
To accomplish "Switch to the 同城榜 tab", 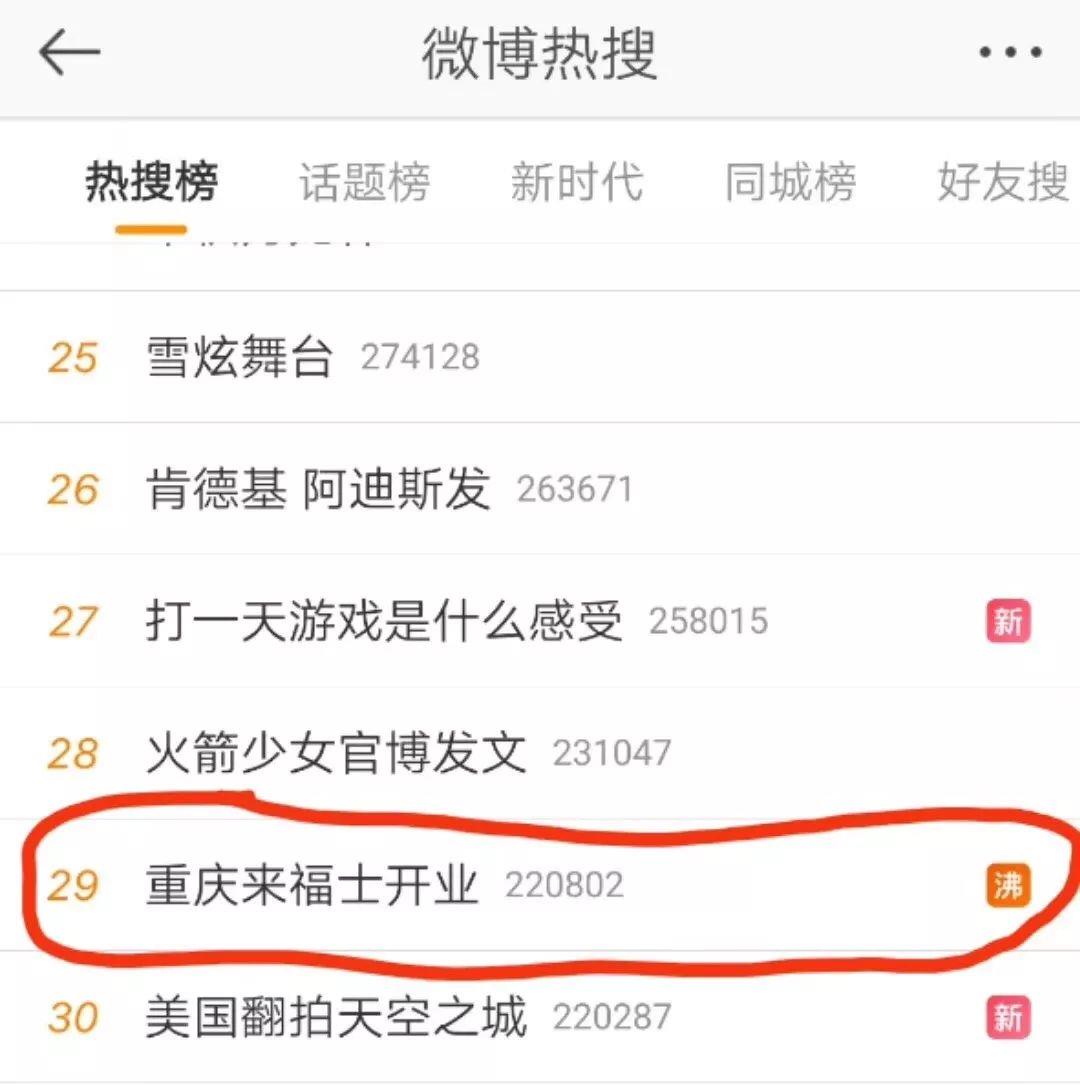I will [x=790, y=183].
